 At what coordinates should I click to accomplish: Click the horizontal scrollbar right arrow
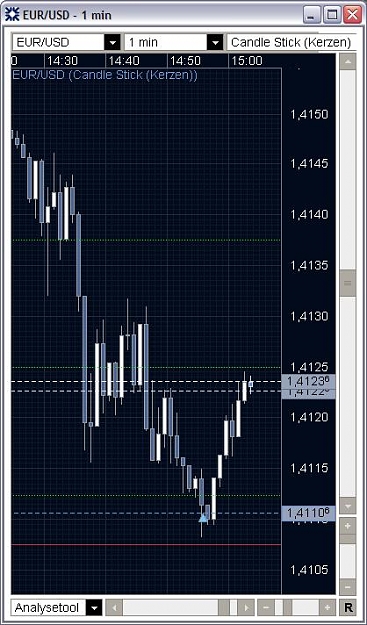coord(246,608)
